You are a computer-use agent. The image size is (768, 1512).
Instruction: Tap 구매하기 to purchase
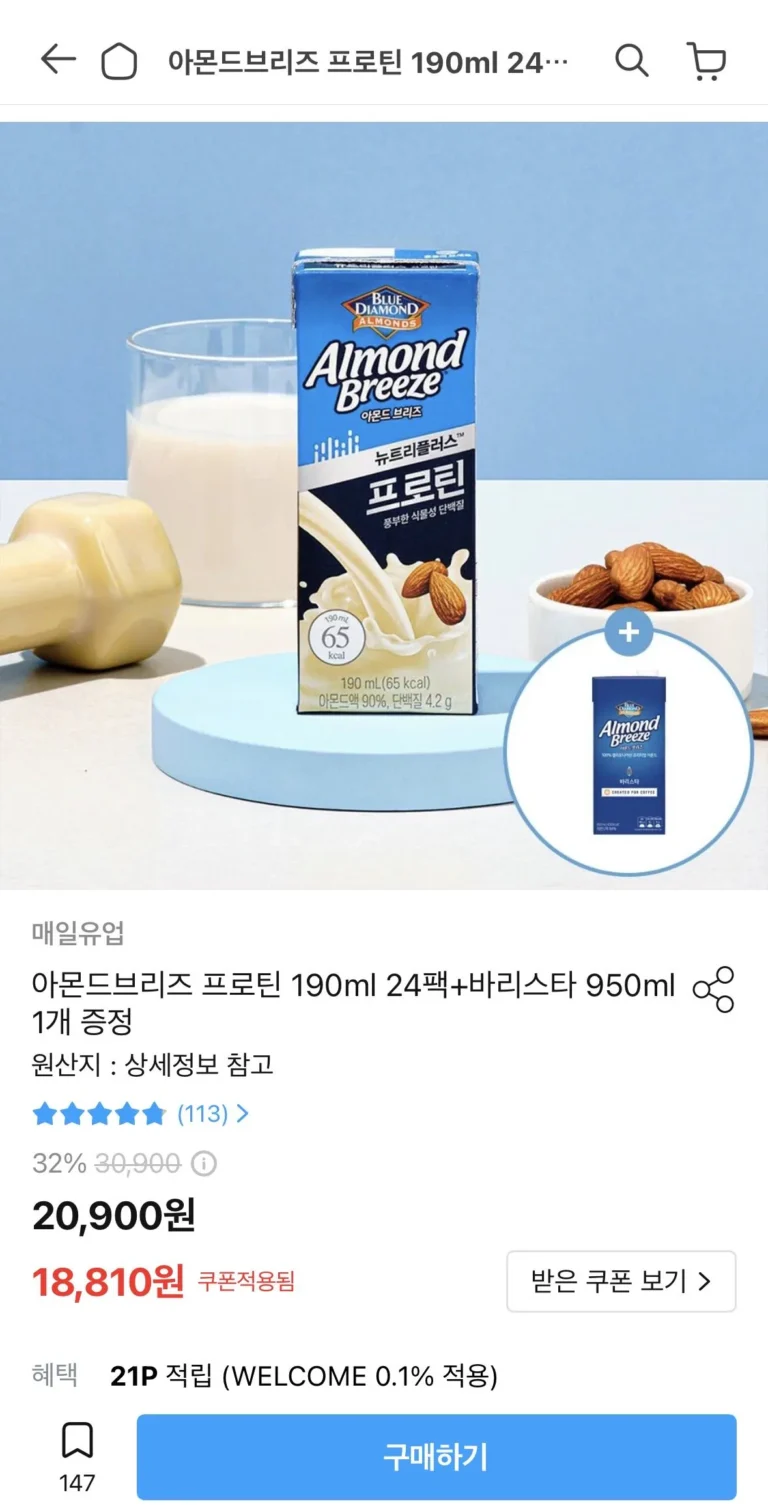[x=436, y=1457]
